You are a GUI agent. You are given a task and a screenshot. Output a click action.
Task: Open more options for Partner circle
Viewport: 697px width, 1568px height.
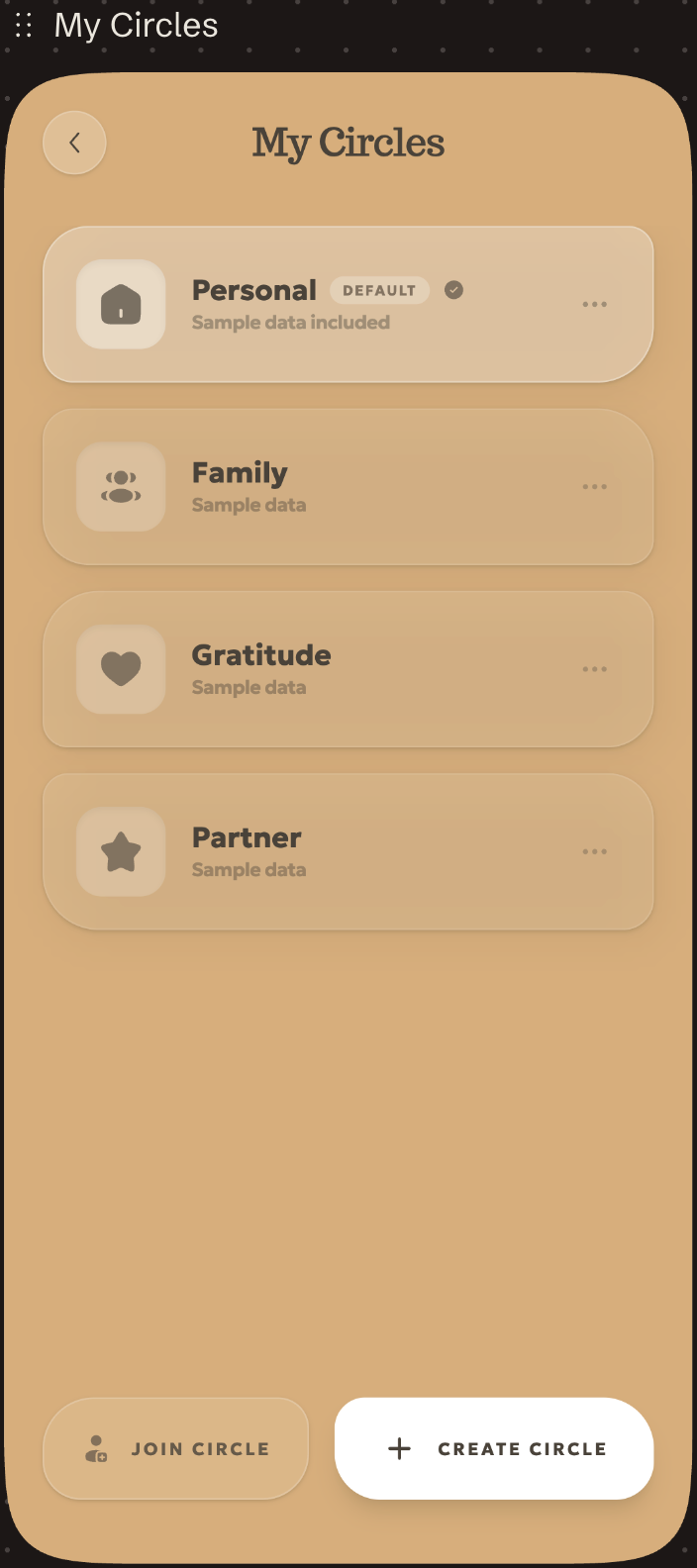tap(594, 851)
